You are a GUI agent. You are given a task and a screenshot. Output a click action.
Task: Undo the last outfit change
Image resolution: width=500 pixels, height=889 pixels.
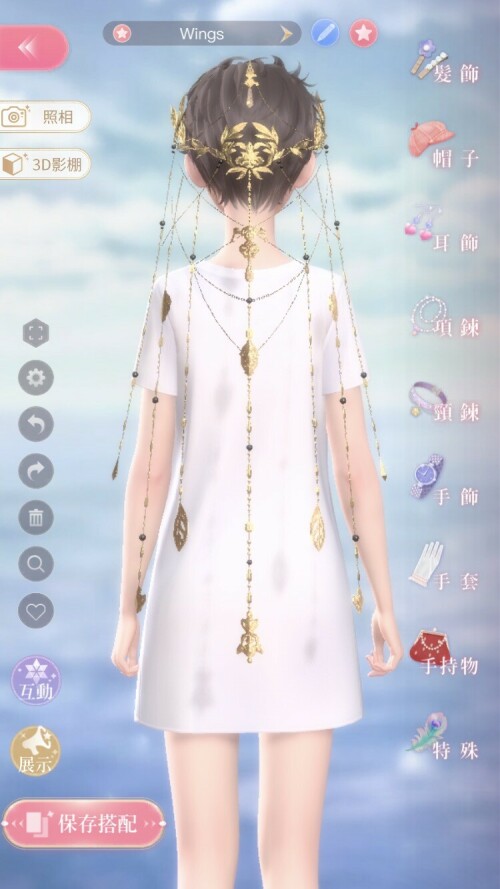point(36,425)
